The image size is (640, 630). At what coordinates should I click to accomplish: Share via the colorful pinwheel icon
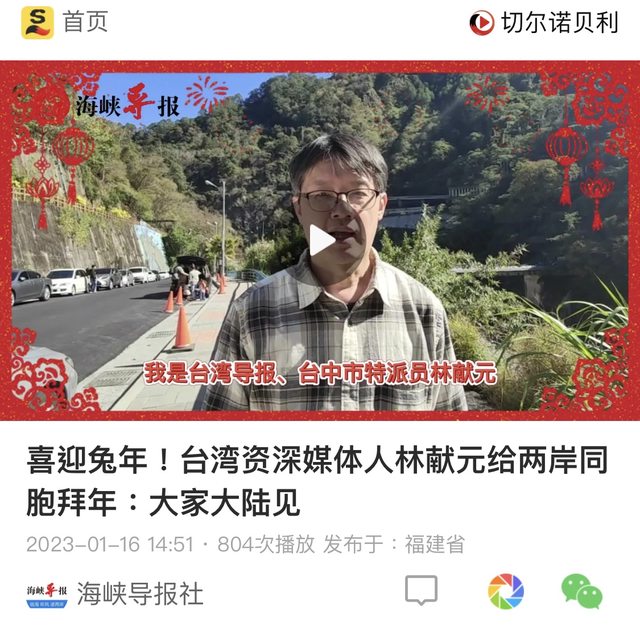(x=505, y=591)
